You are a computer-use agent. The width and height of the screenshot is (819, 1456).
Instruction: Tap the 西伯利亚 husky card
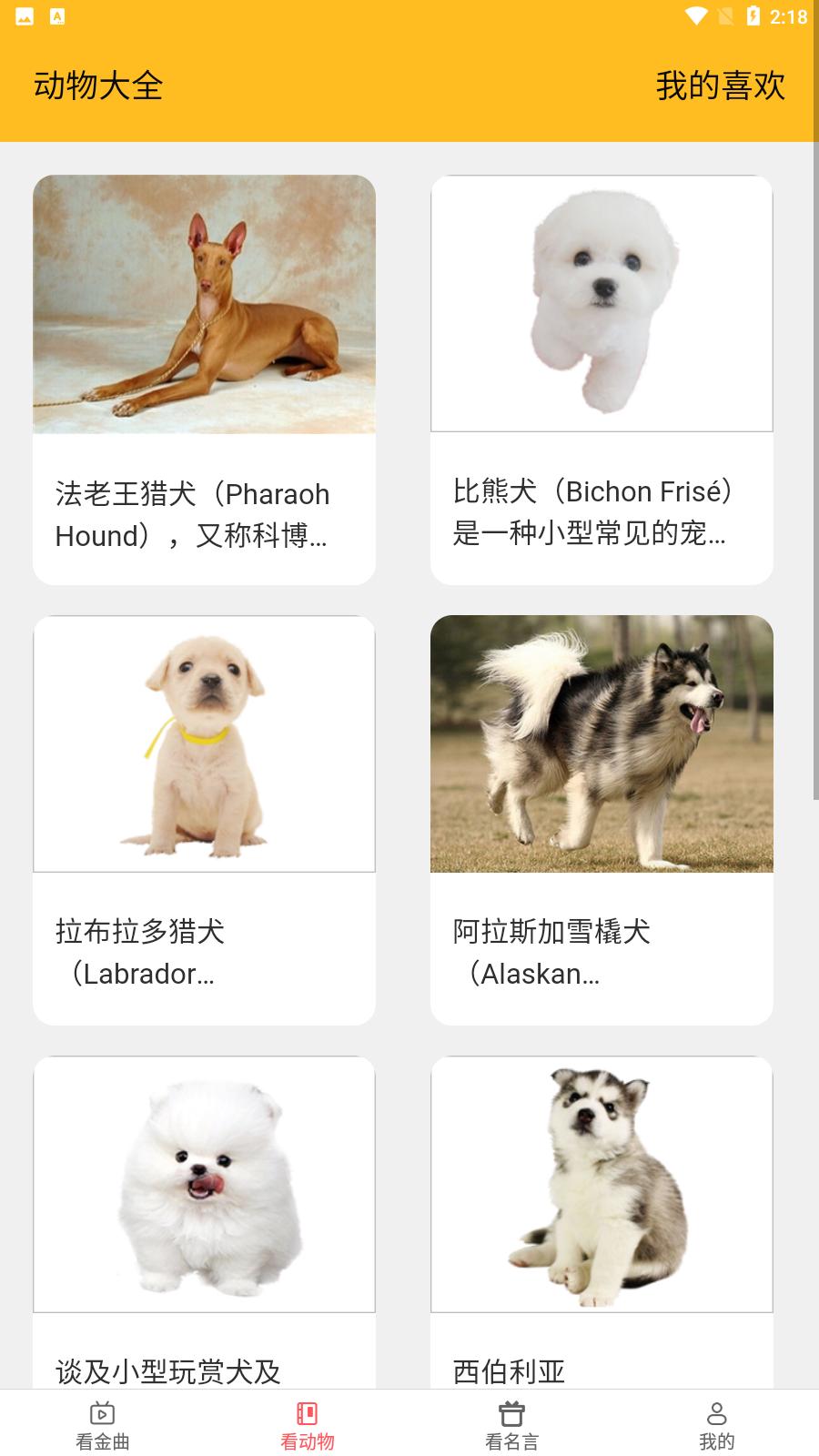pos(602,1219)
